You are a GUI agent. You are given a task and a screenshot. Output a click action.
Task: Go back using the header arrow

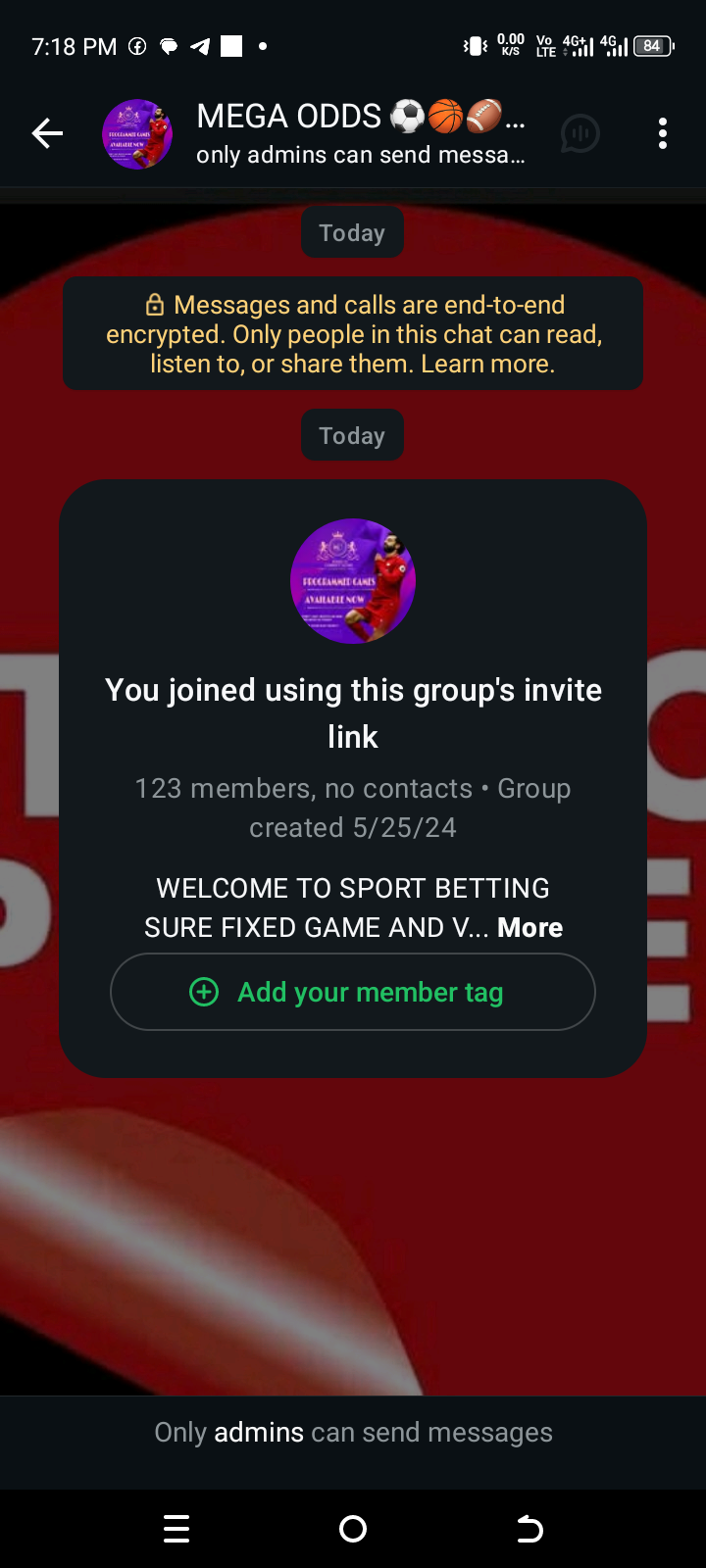click(x=47, y=133)
